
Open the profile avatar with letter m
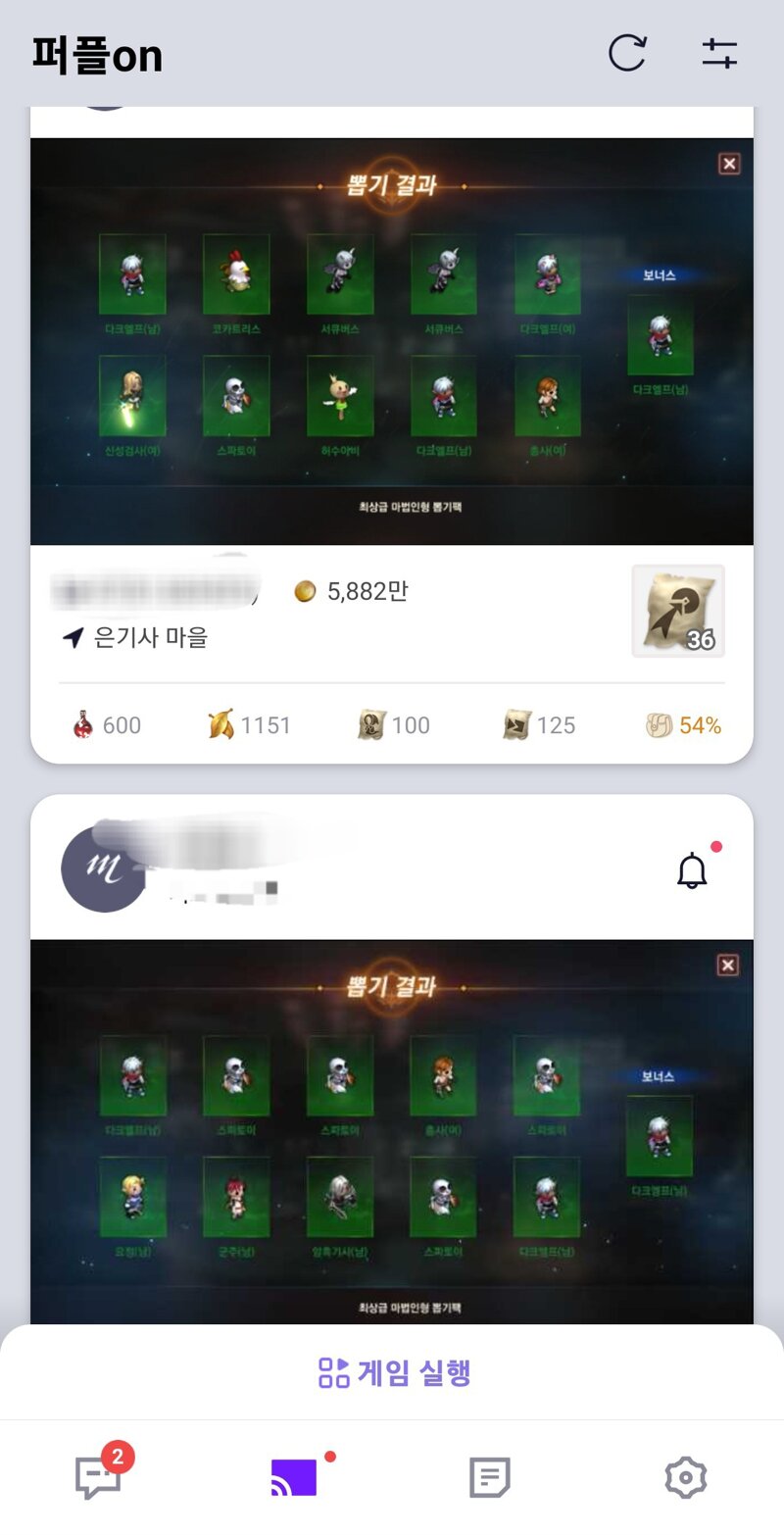103,869
